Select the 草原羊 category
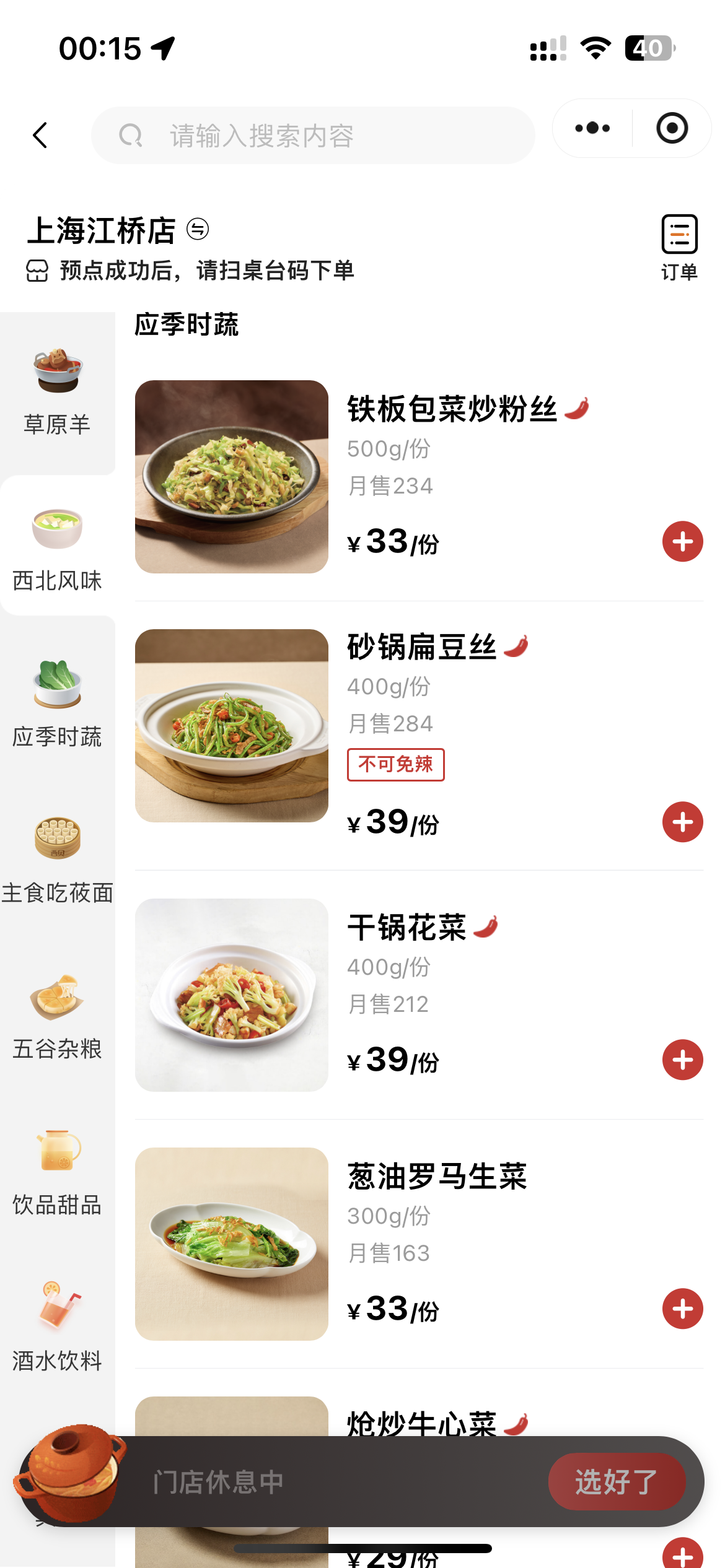The width and height of the screenshot is (725, 1568). [57, 391]
